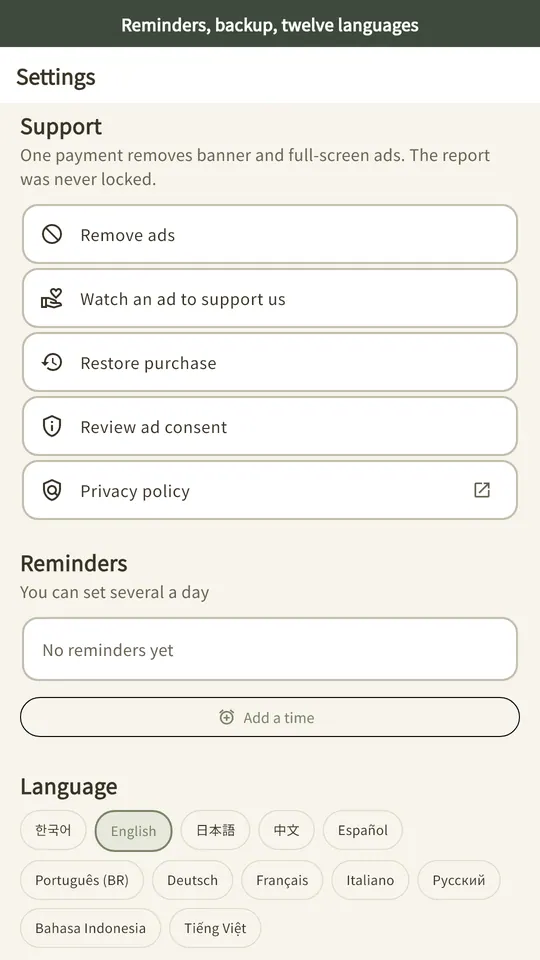This screenshot has width=540, height=960.
Task: Tap Add a time button
Action: 269,717
